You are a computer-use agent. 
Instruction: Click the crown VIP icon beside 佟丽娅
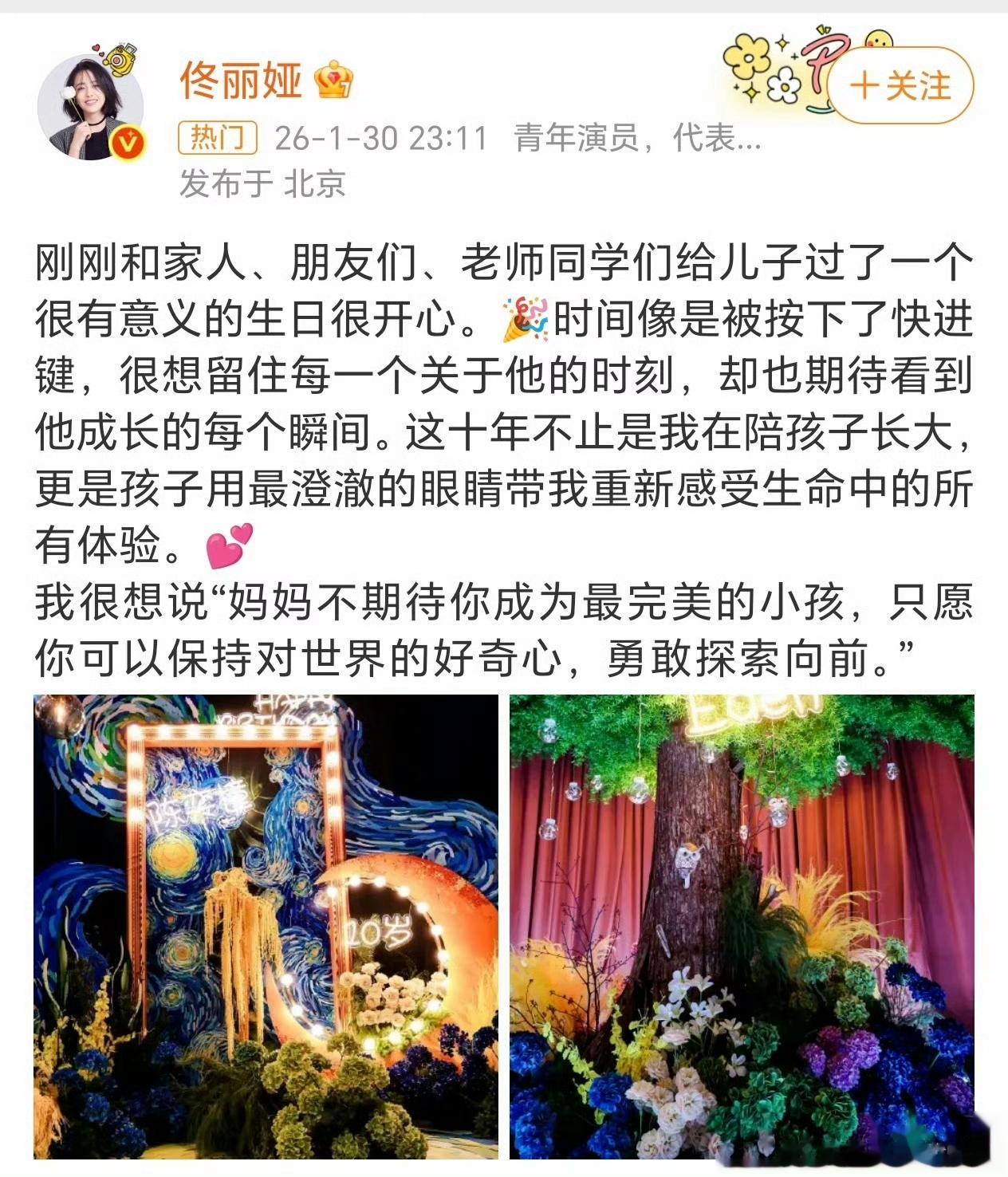(333, 81)
